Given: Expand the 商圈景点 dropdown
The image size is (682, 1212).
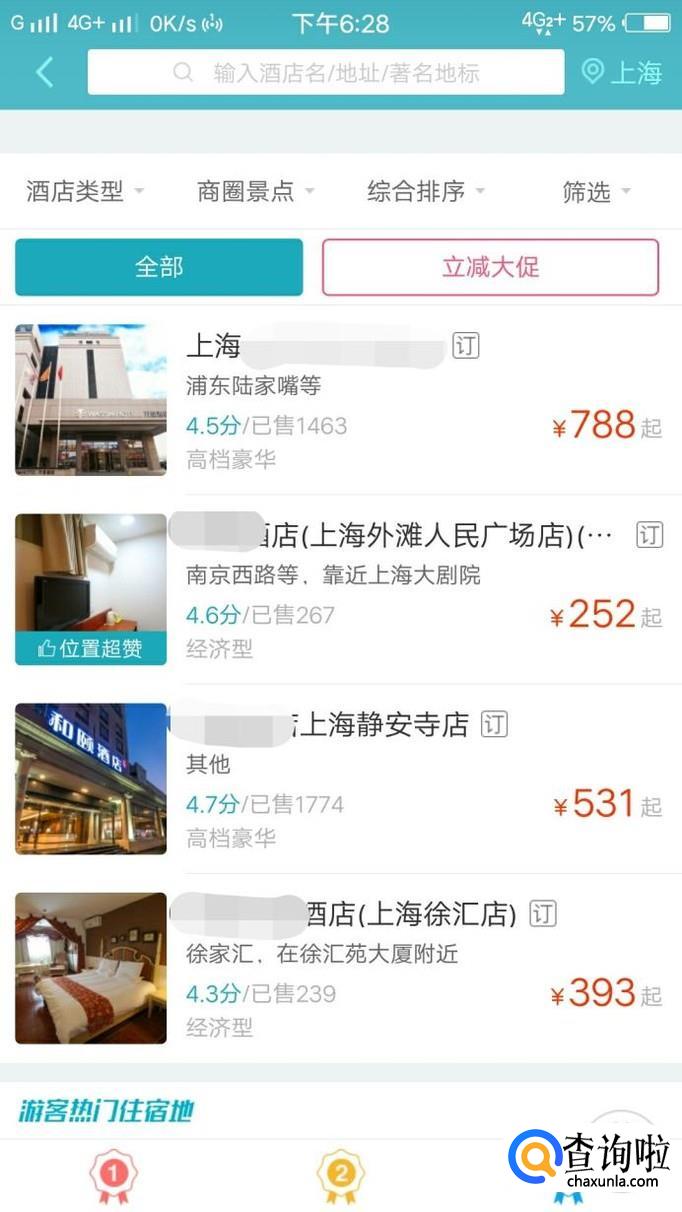Looking at the screenshot, I should 256,191.
